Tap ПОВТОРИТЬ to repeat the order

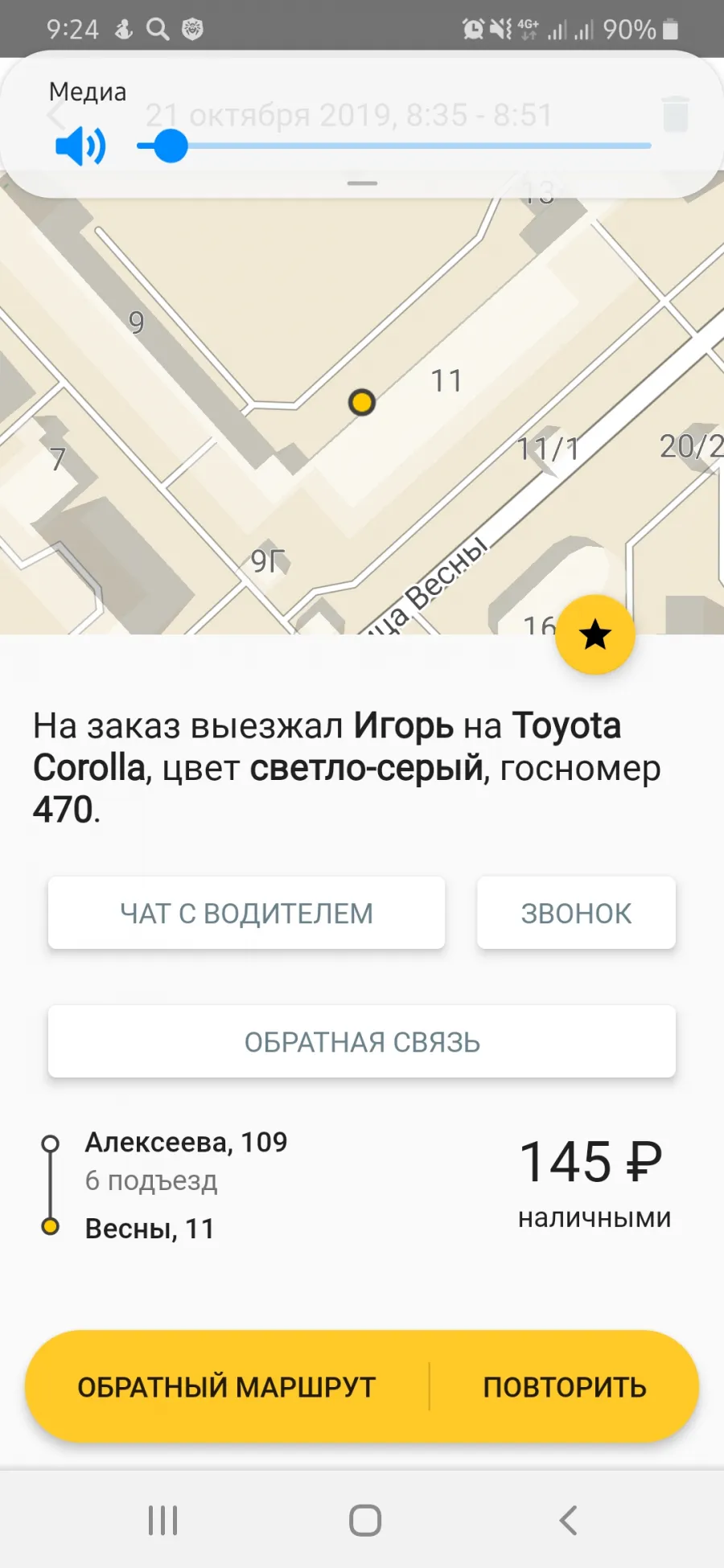tap(565, 1386)
